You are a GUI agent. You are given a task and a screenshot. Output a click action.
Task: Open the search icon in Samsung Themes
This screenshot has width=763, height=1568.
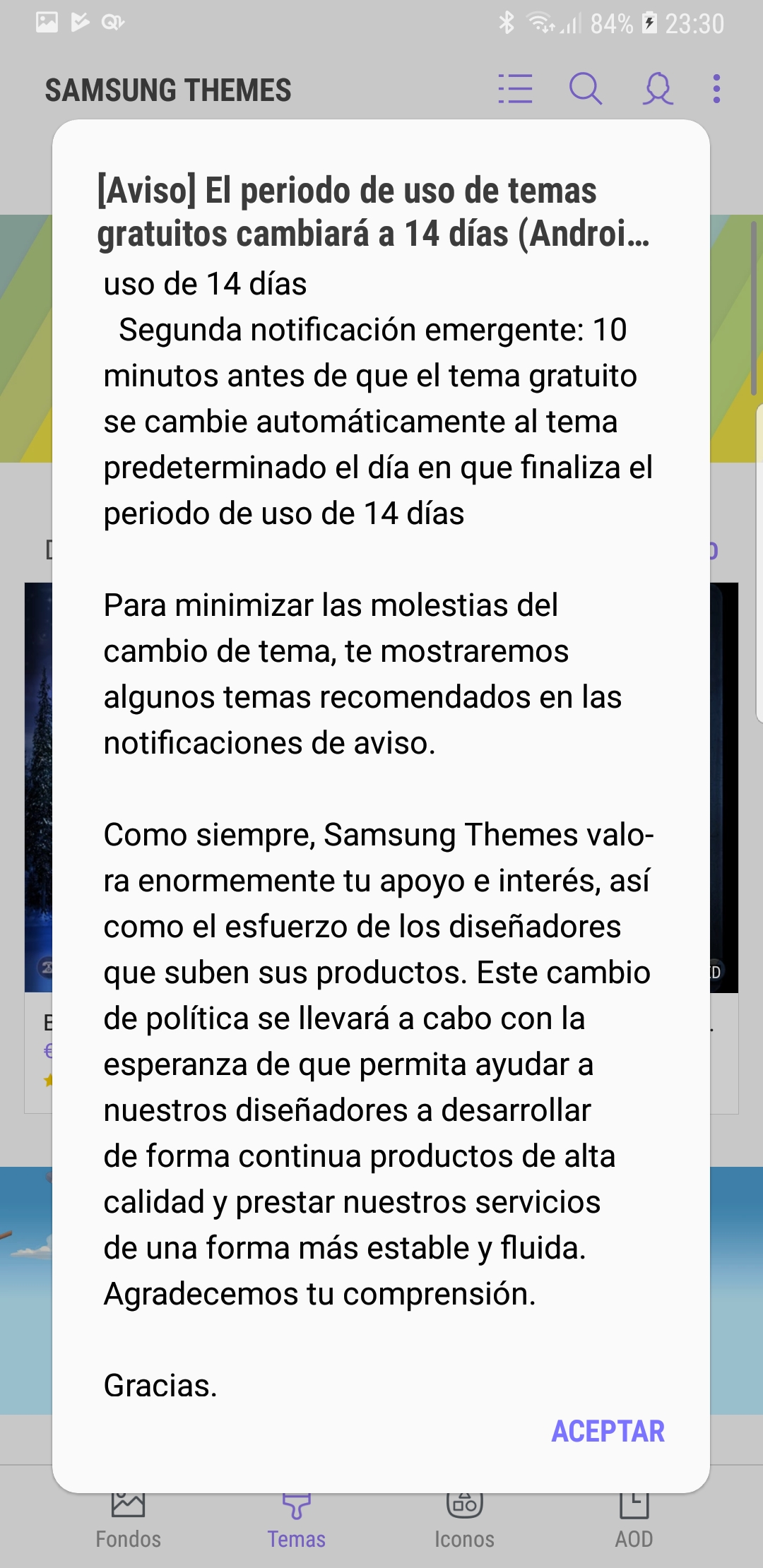point(586,89)
